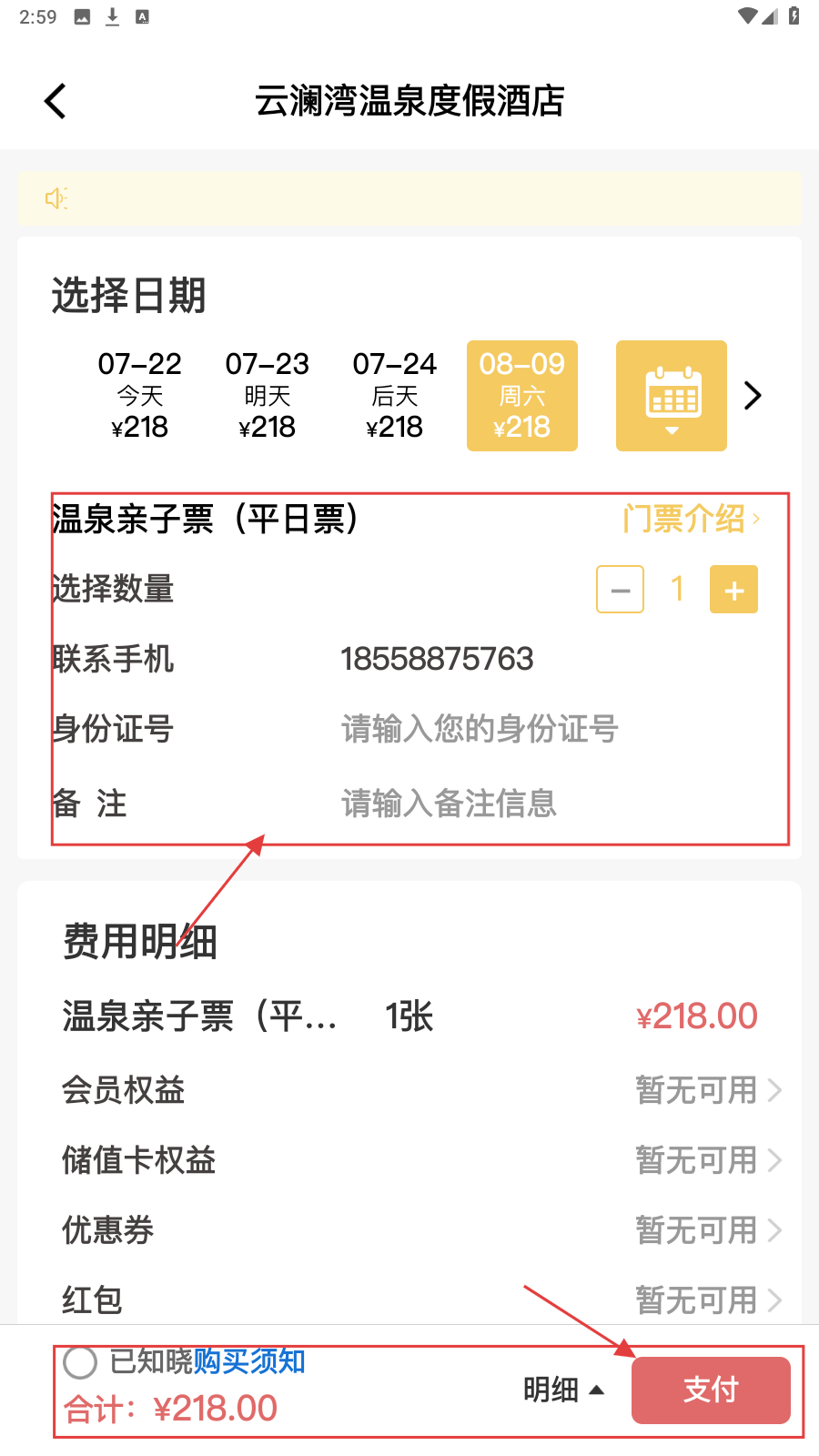Screen dimensions: 819x1456
Task: Increase ticket quantity with plus button
Action: 733,590
